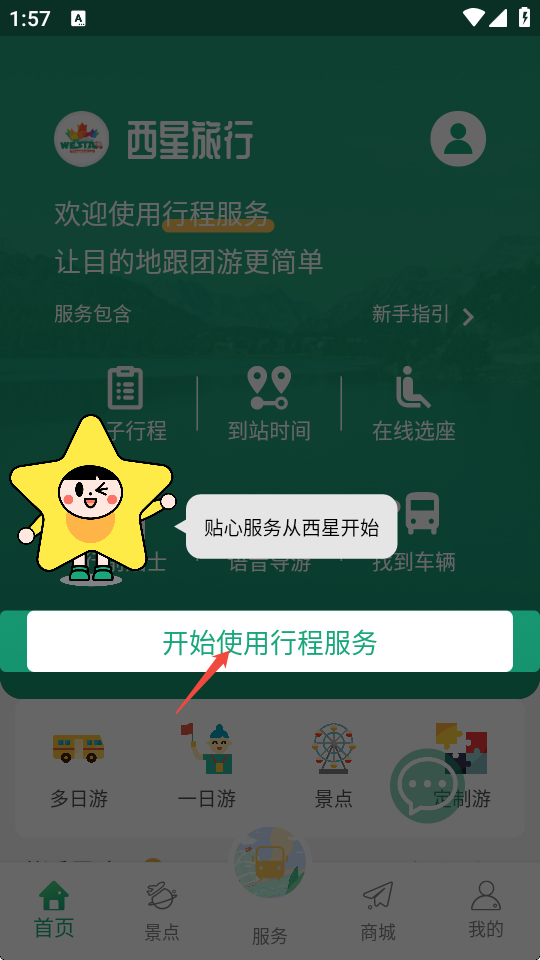
Task: Open 在线选座 seat selection
Action: (x=414, y=404)
